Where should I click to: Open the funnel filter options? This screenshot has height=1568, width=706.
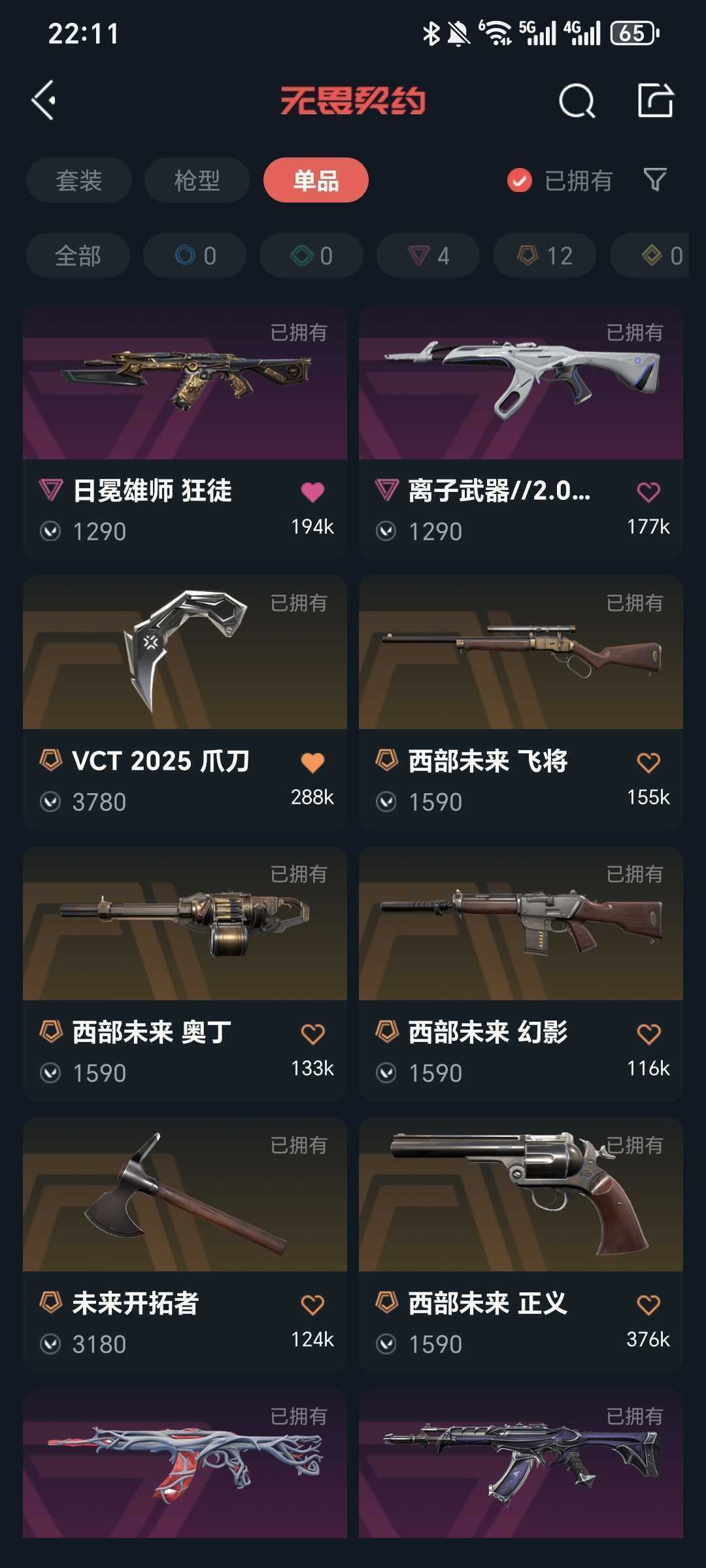[655, 180]
